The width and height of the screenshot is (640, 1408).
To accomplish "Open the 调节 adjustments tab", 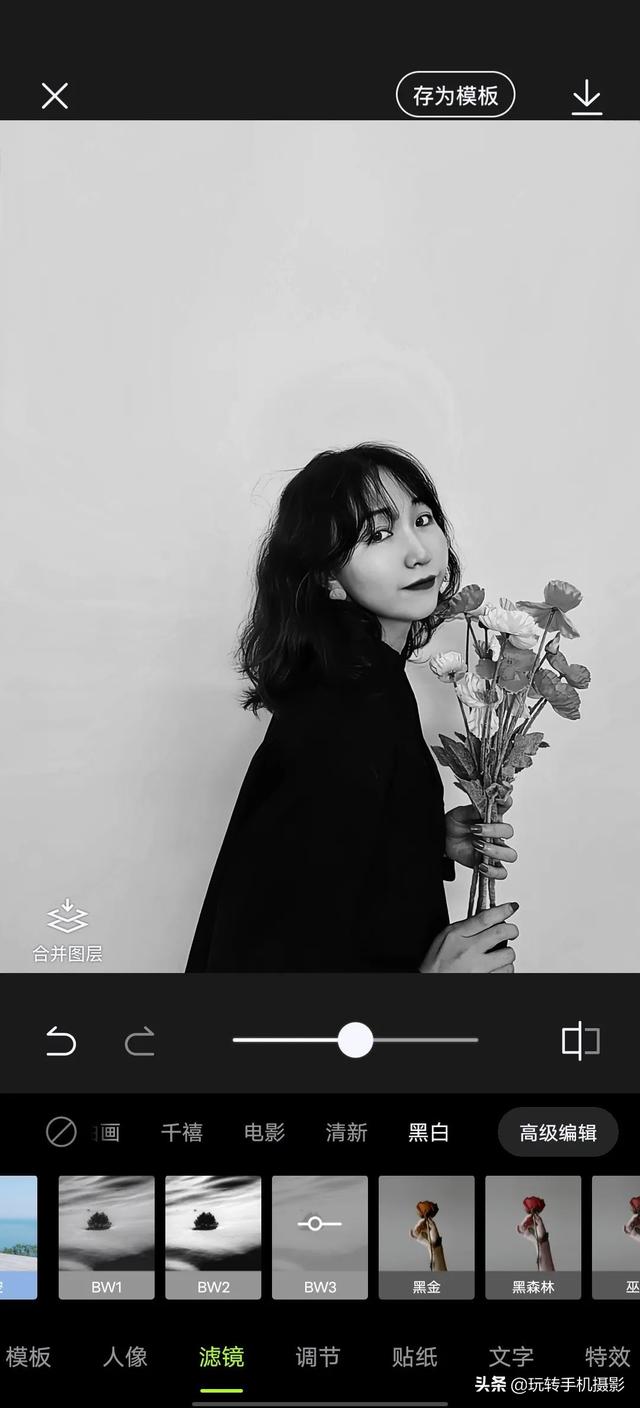I will coord(318,1356).
